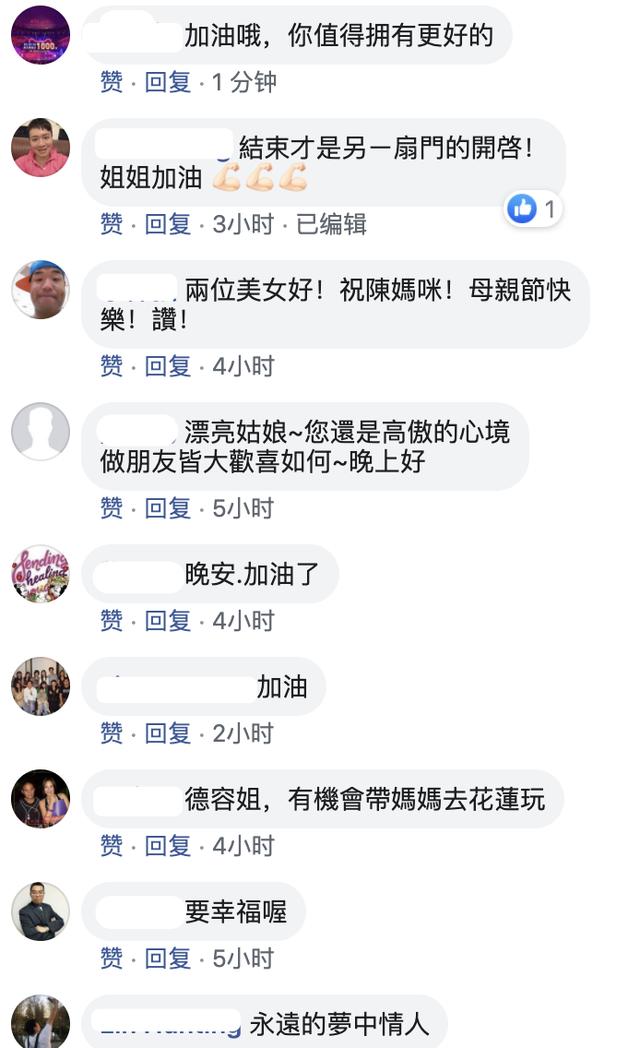The width and height of the screenshot is (640, 1048).
Task: Like the comment 要幸福喔
Action: click(x=111, y=958)
